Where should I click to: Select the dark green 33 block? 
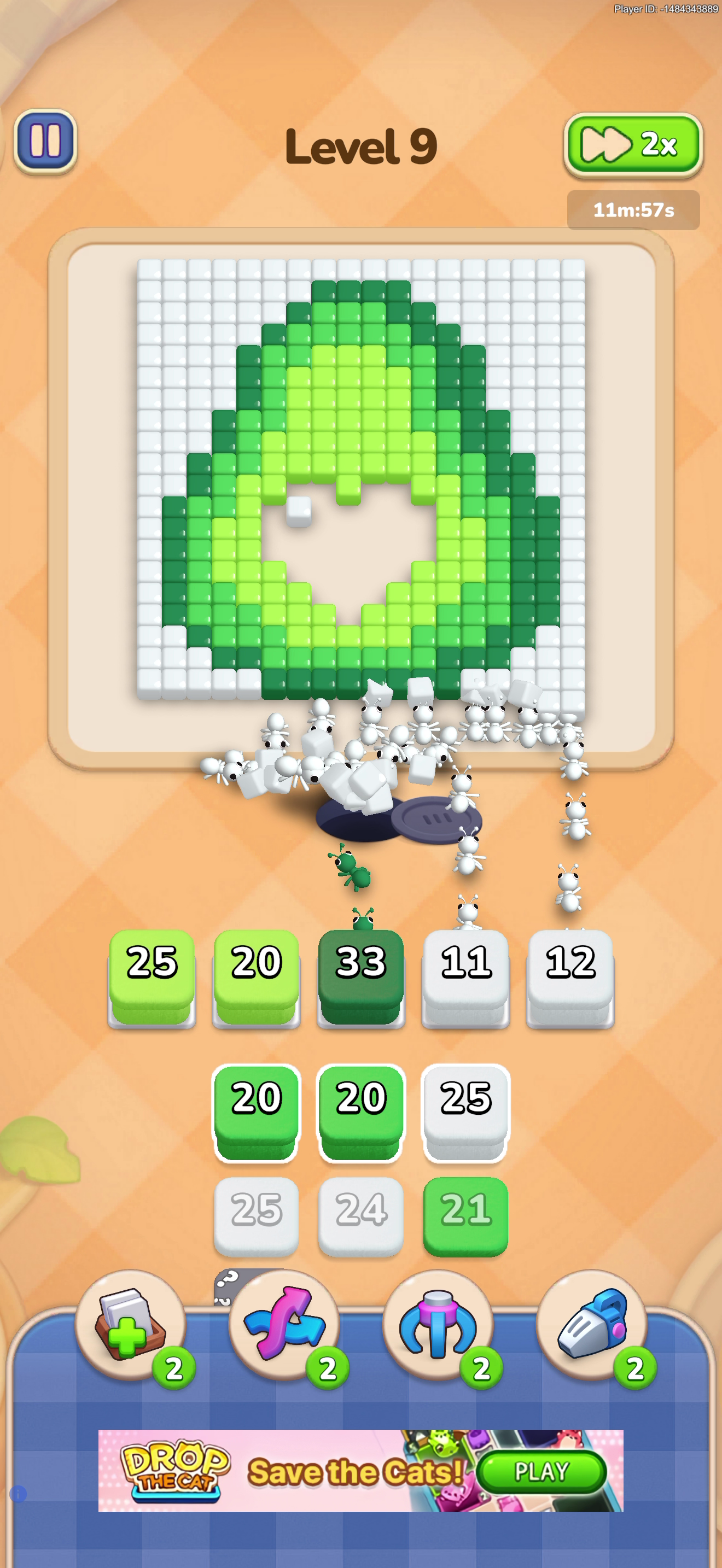(x=361, y=978)
